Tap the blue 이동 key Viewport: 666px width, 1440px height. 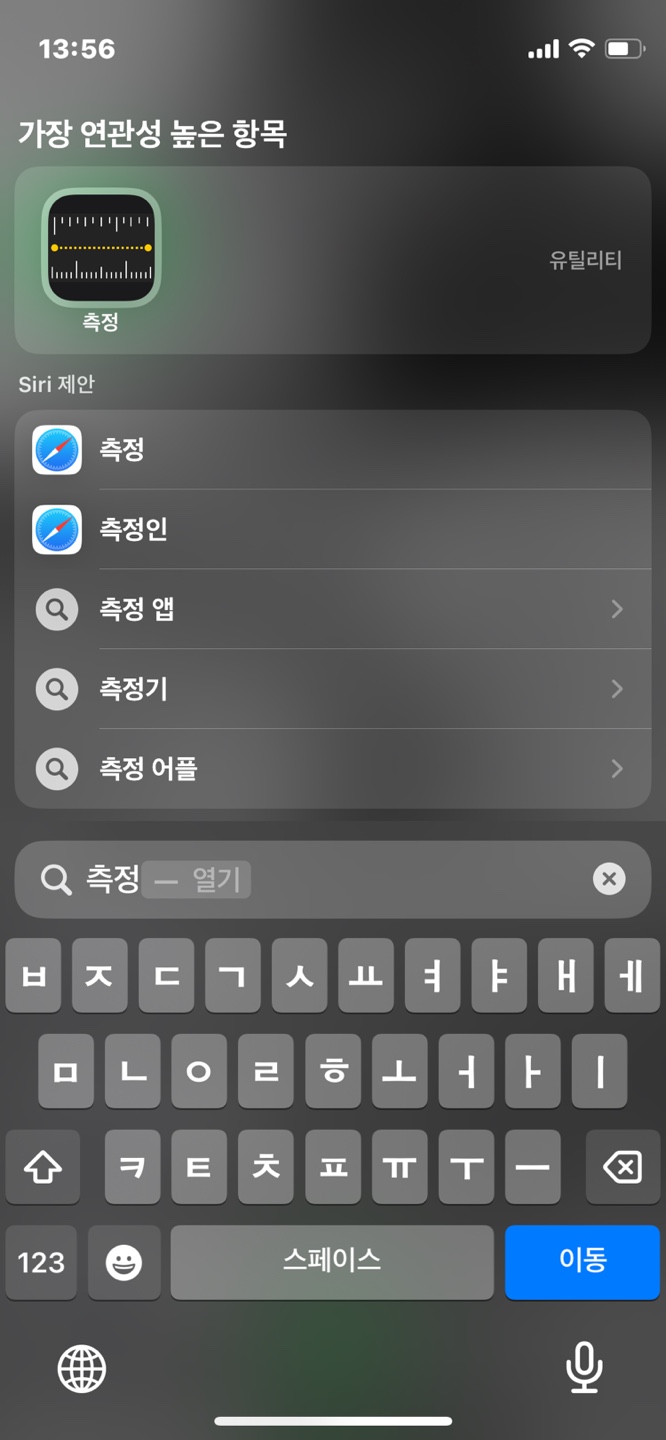[582, 1261]
